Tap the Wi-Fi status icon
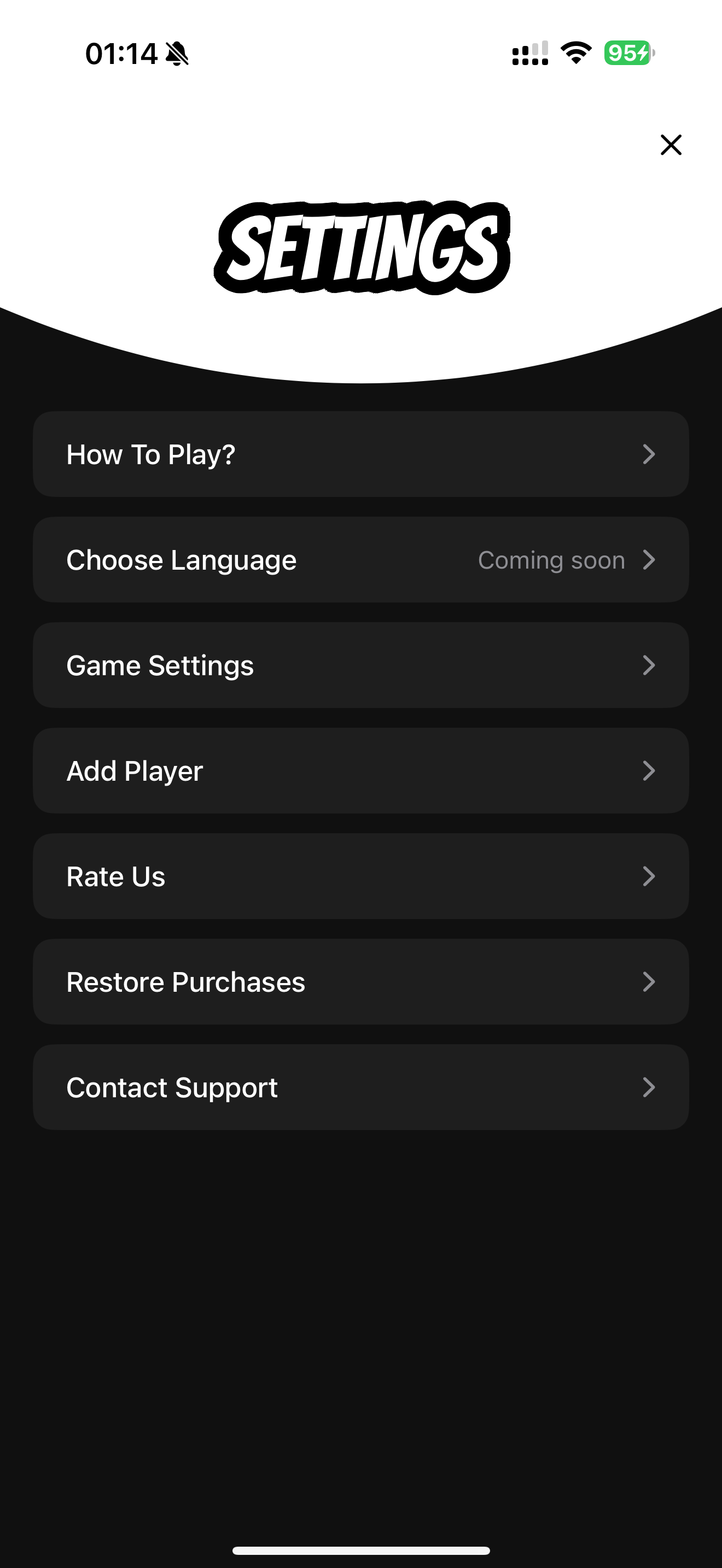Viewport: 722px width, 1568px height. click(575, 54)
